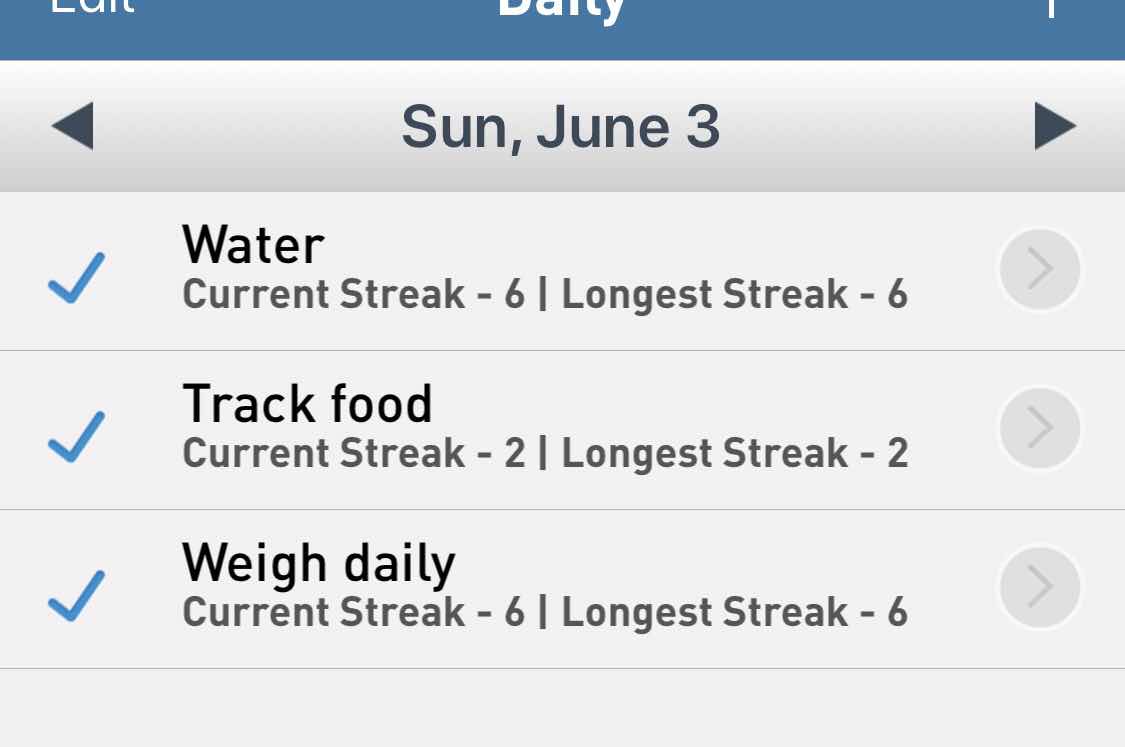The image size is (1125, 747).
Task: Uncheck the Weigh daily checkmark
Action: click(77, 594)
